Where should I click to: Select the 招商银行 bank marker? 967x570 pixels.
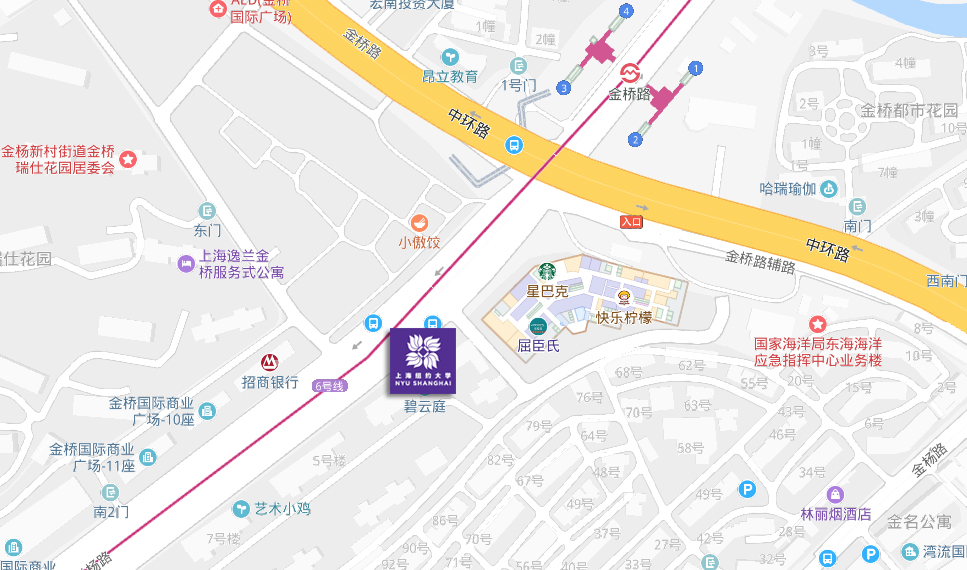point(269,361)
